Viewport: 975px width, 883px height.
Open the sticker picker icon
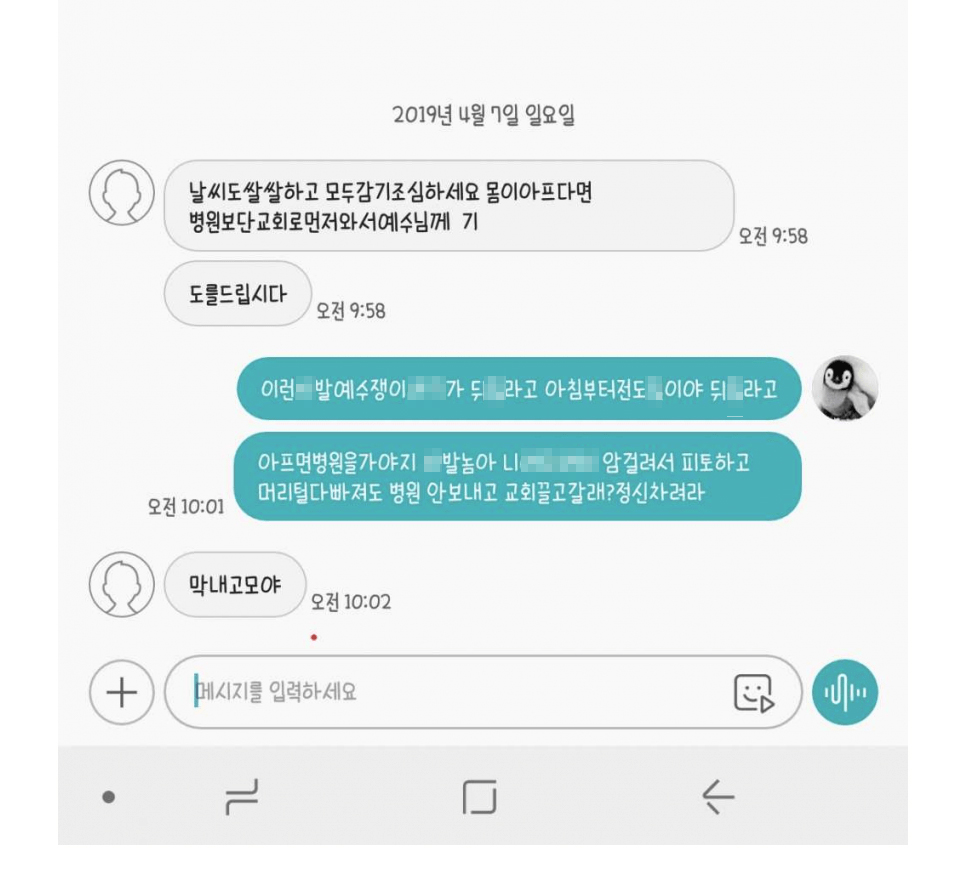click(754, 692)
